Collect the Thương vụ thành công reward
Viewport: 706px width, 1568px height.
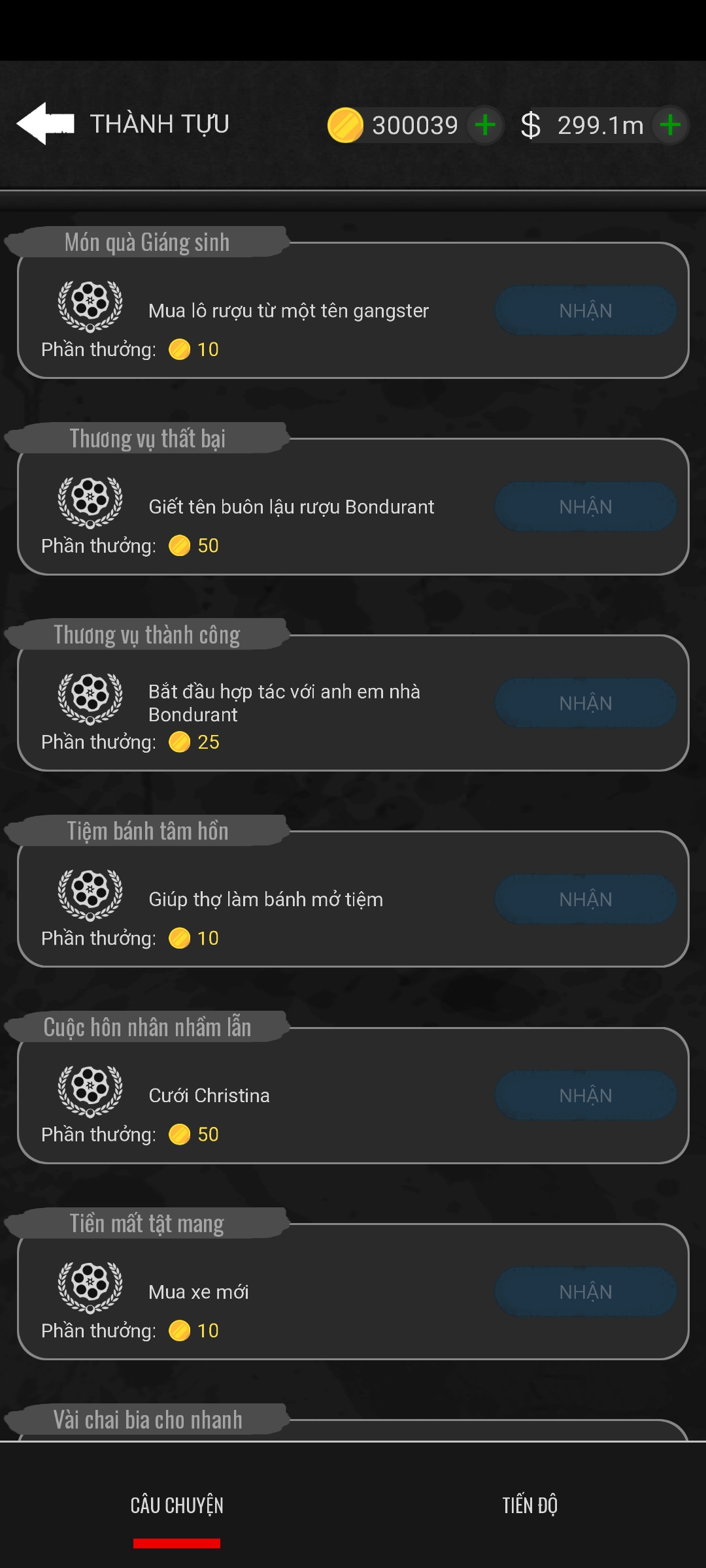coord(585,703)
